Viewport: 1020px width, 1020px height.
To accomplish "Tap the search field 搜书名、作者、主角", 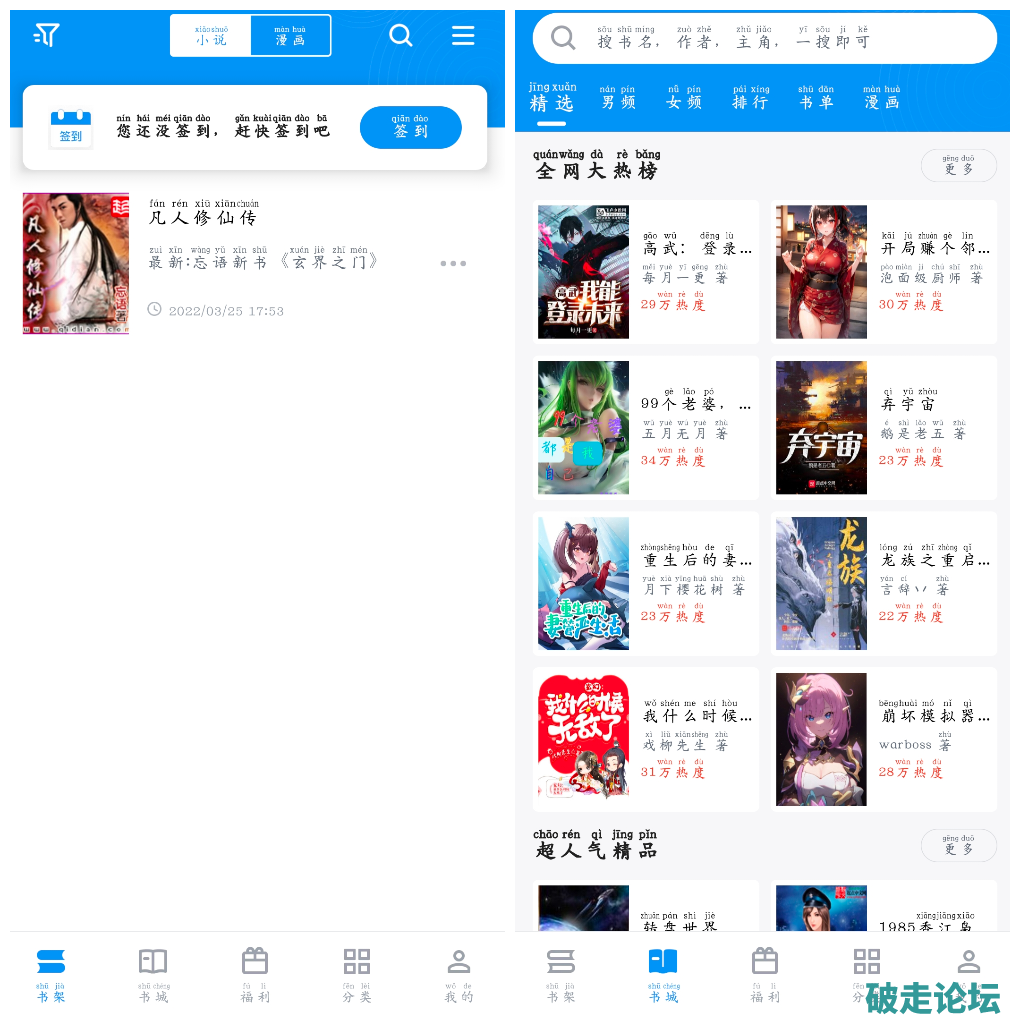I will pos(764,39).
